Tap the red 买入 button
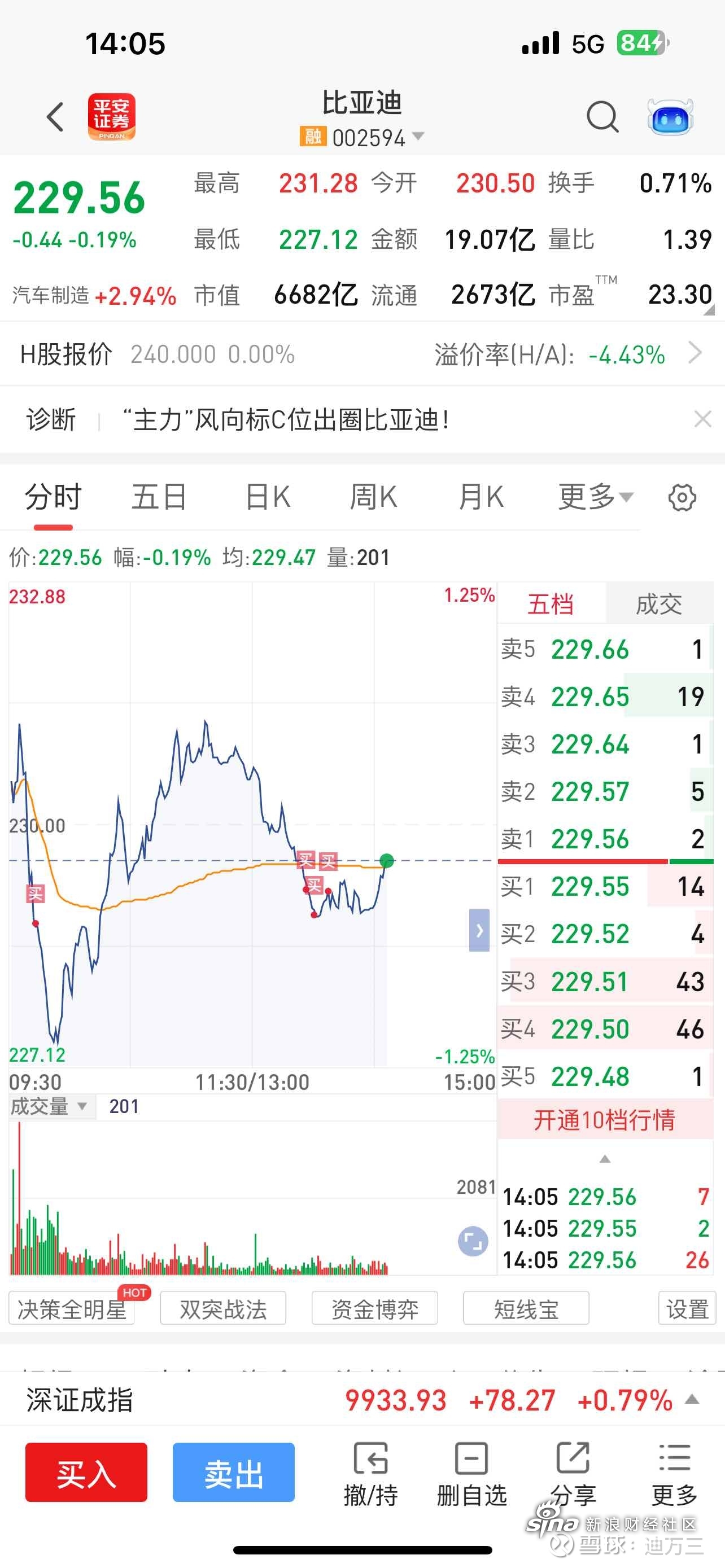This screenshot has height=1568, width=725. pyautogui.click(x=86, y=1473)
